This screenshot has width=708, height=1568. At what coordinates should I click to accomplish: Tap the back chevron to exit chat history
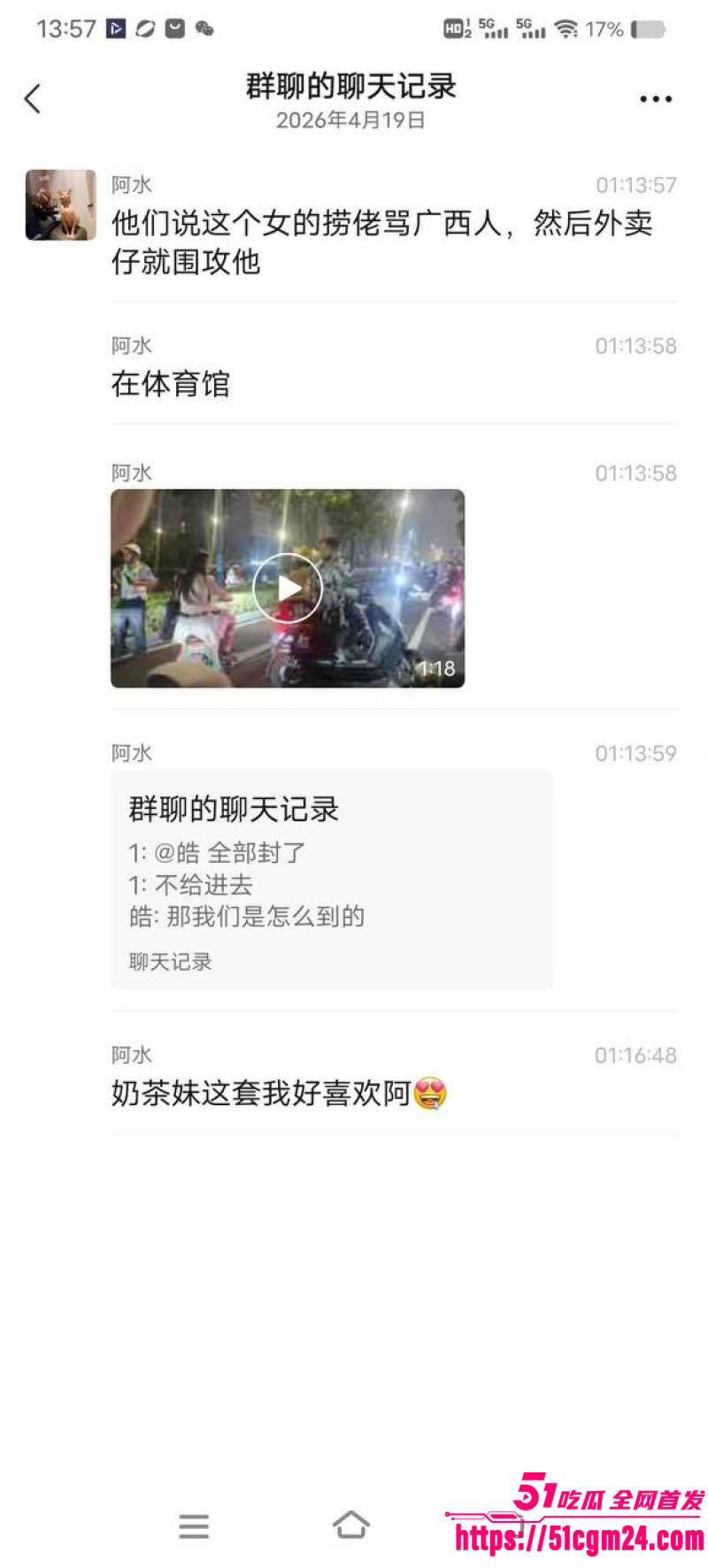coord(34,98)
